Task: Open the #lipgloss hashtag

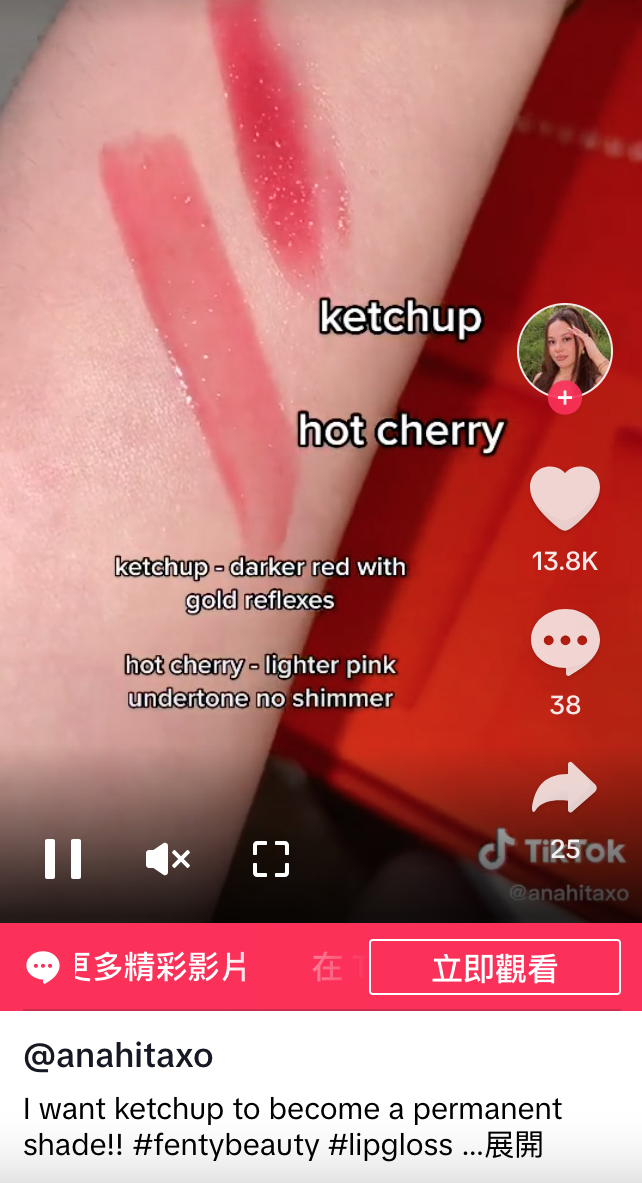Action: pyautogui.click(x=390, y=1145)
